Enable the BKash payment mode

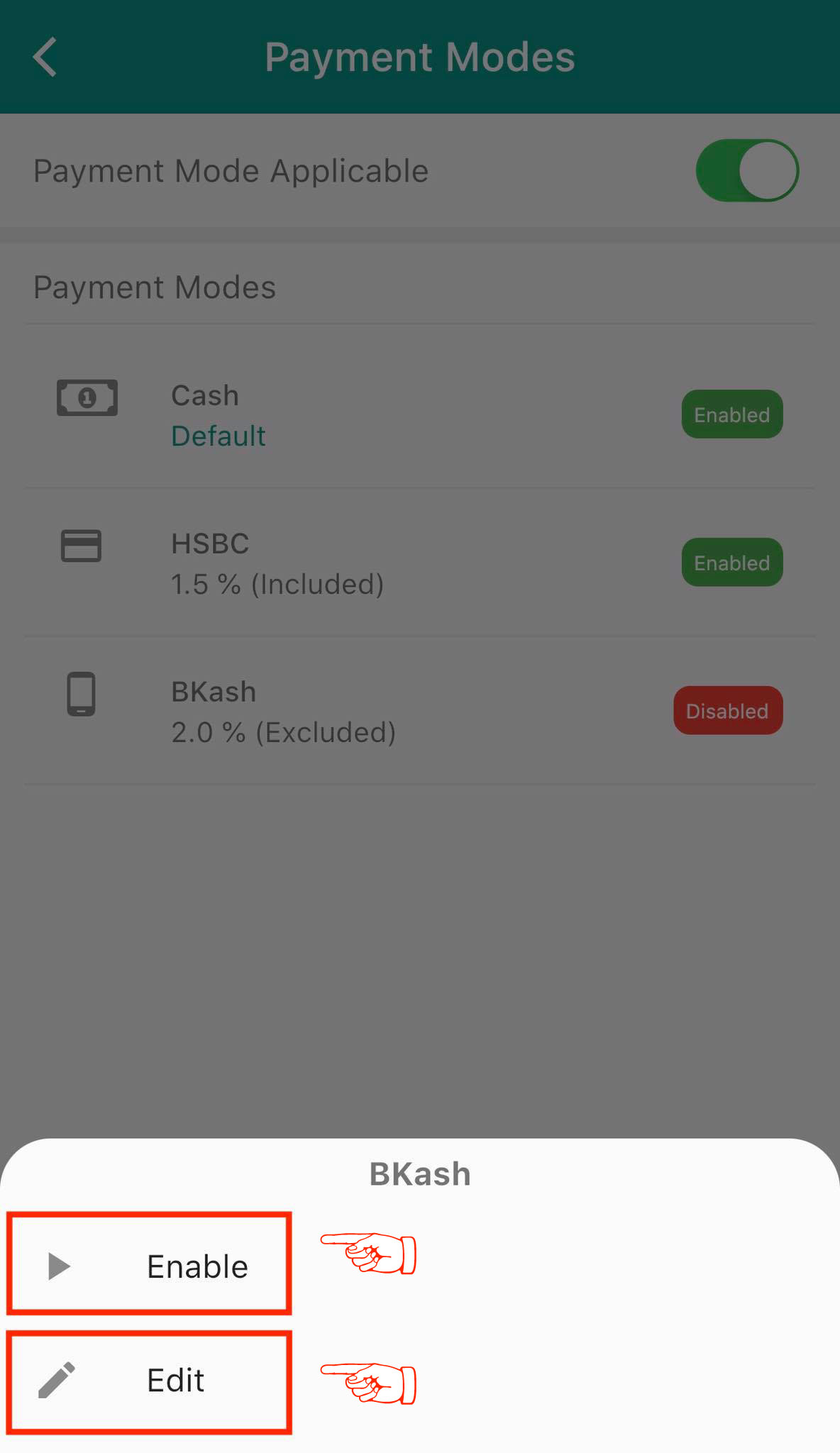(x=149, y=1266)
